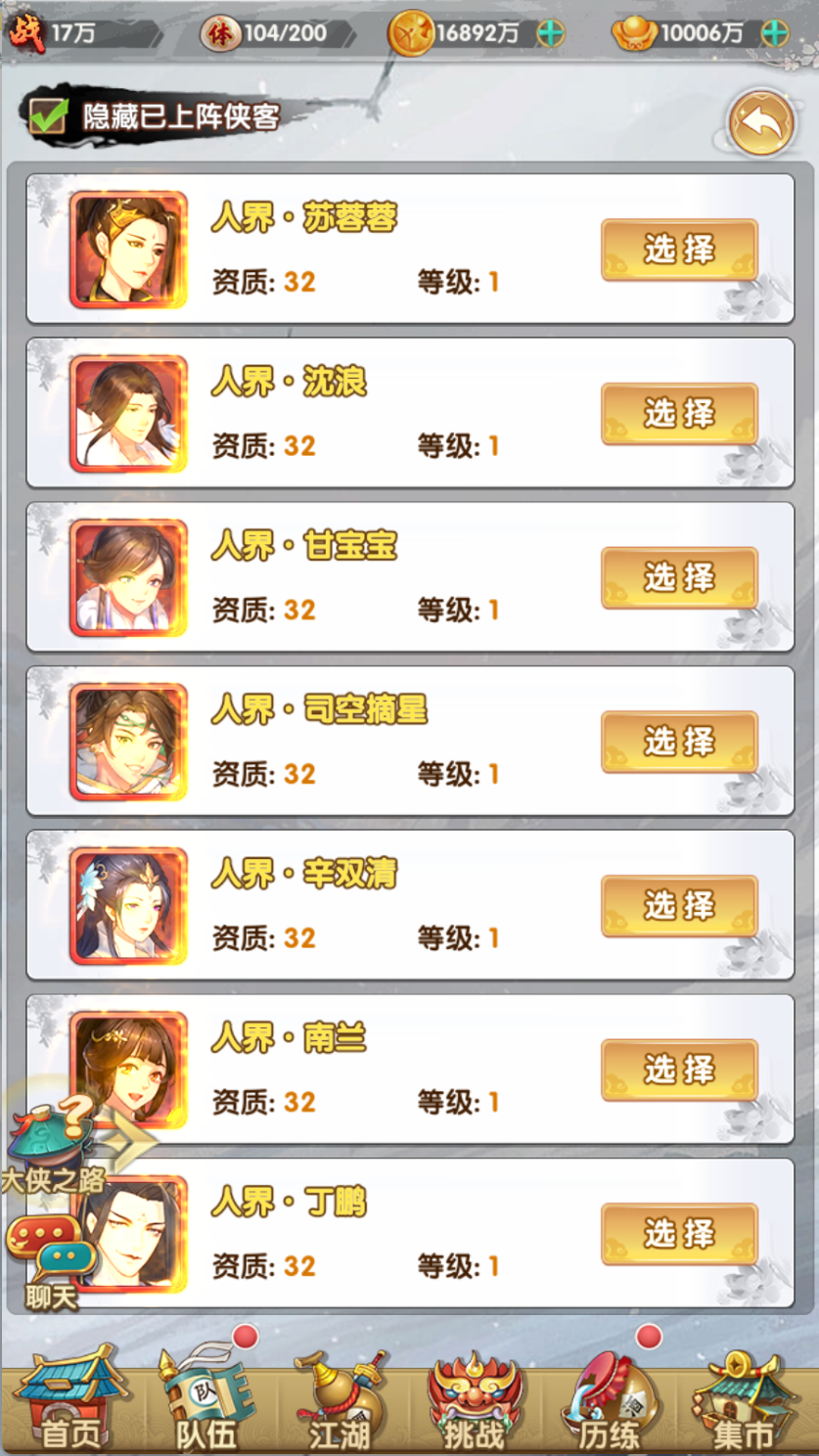The image size is (819, 1456).
Task: Tap the back arrow button
Action: coord(760,123)
